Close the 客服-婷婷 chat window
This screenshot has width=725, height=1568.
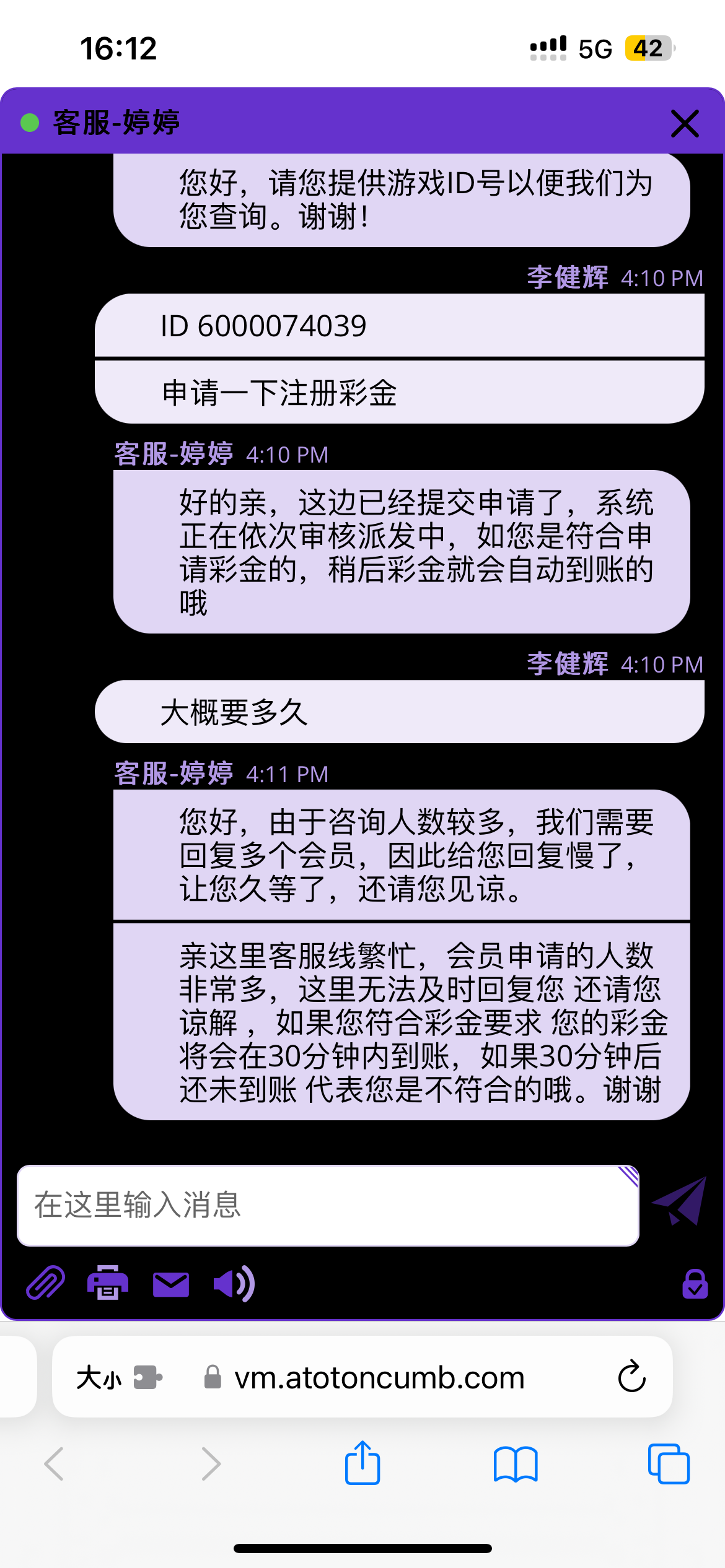(685, 123)
